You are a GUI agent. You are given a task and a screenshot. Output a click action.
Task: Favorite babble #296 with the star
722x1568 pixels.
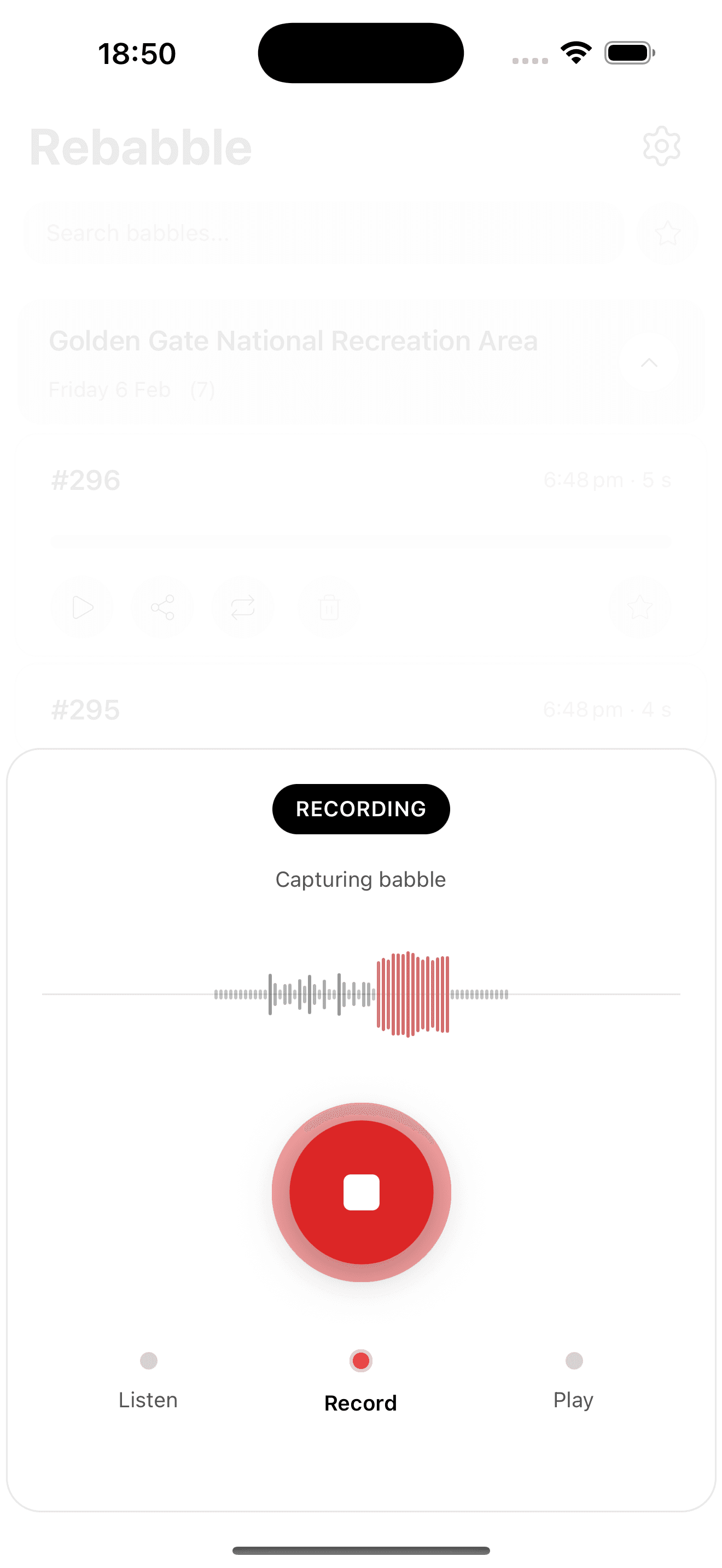tap(640, 607)
